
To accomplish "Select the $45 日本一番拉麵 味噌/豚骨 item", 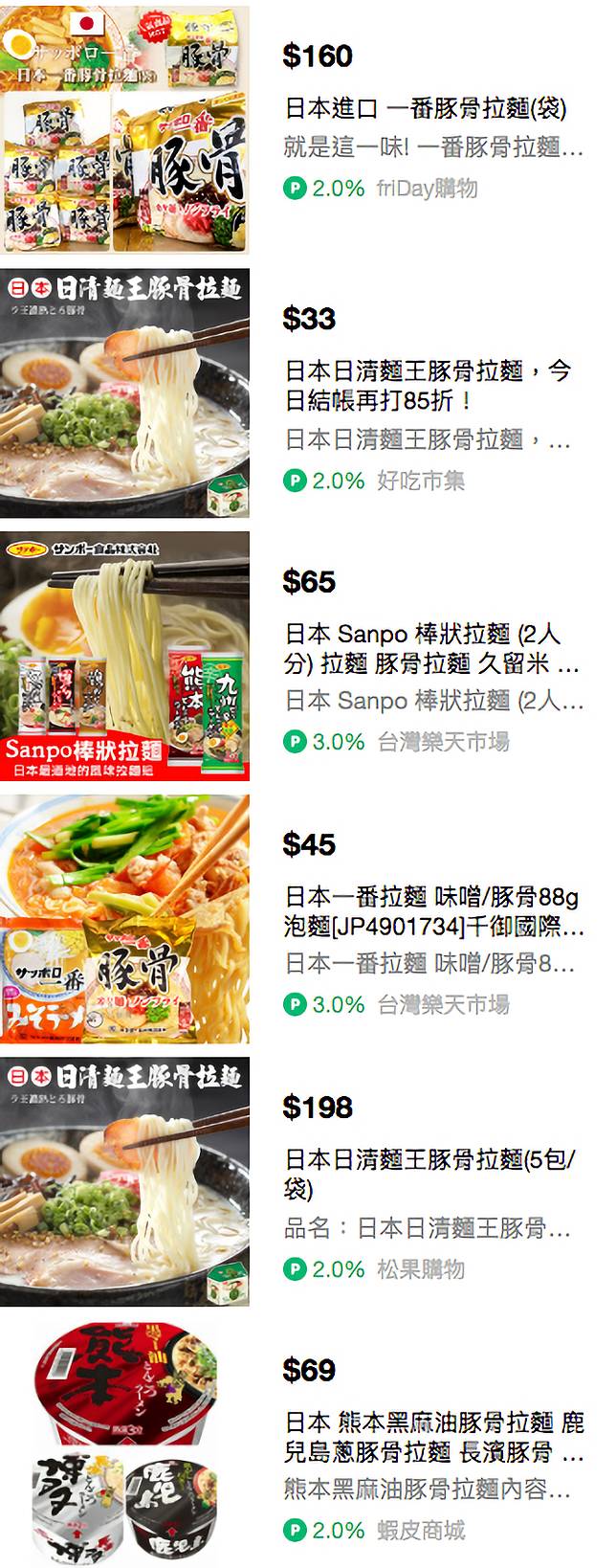I will (x=431, y=911).
